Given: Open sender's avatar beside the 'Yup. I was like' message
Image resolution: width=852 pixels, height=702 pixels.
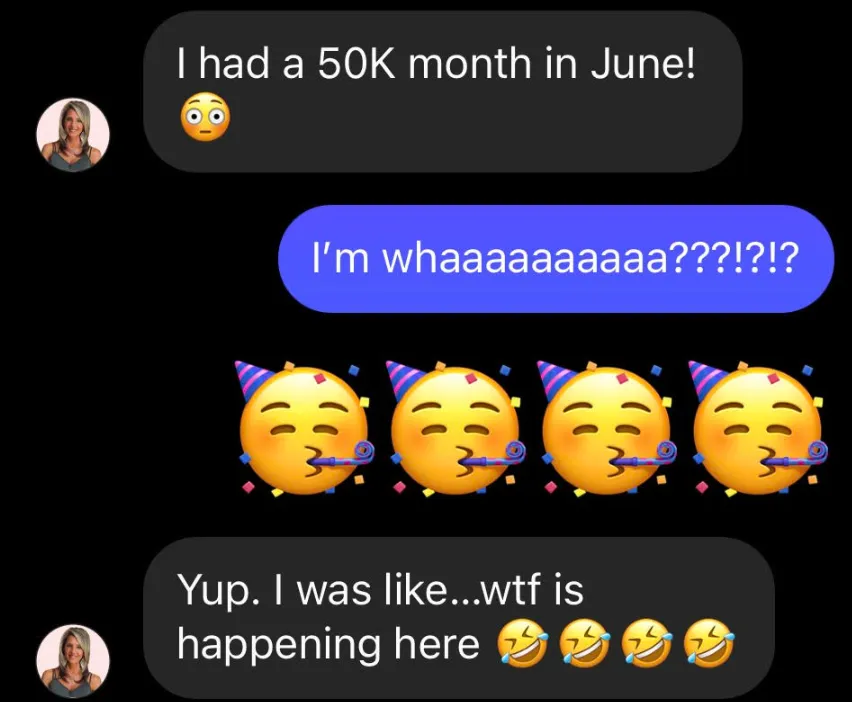Looking at the screenshot, I should click(73, 661).
